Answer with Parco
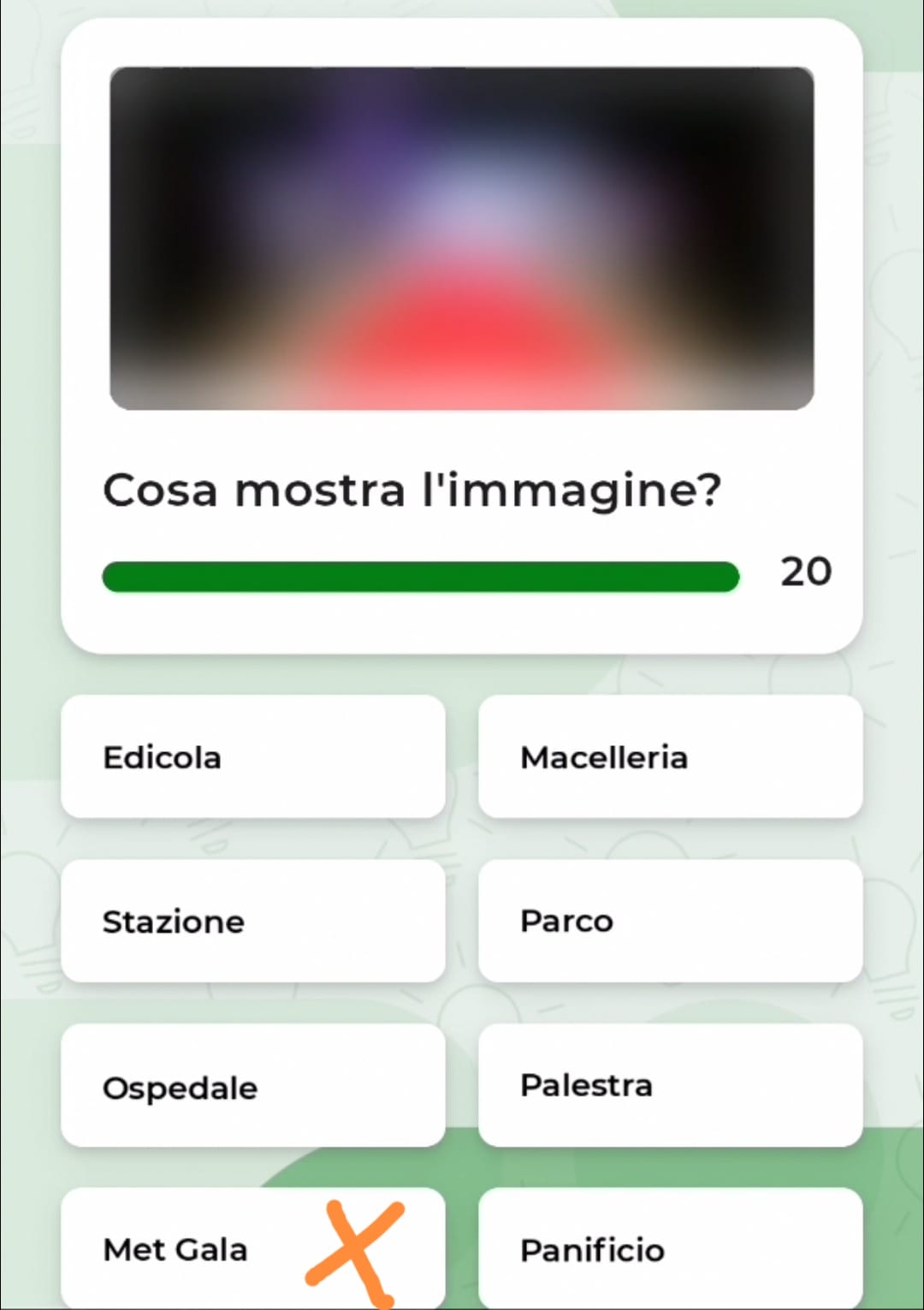Image resolution: width=924 pixels, height=1310 pixels. click(670, 922)
